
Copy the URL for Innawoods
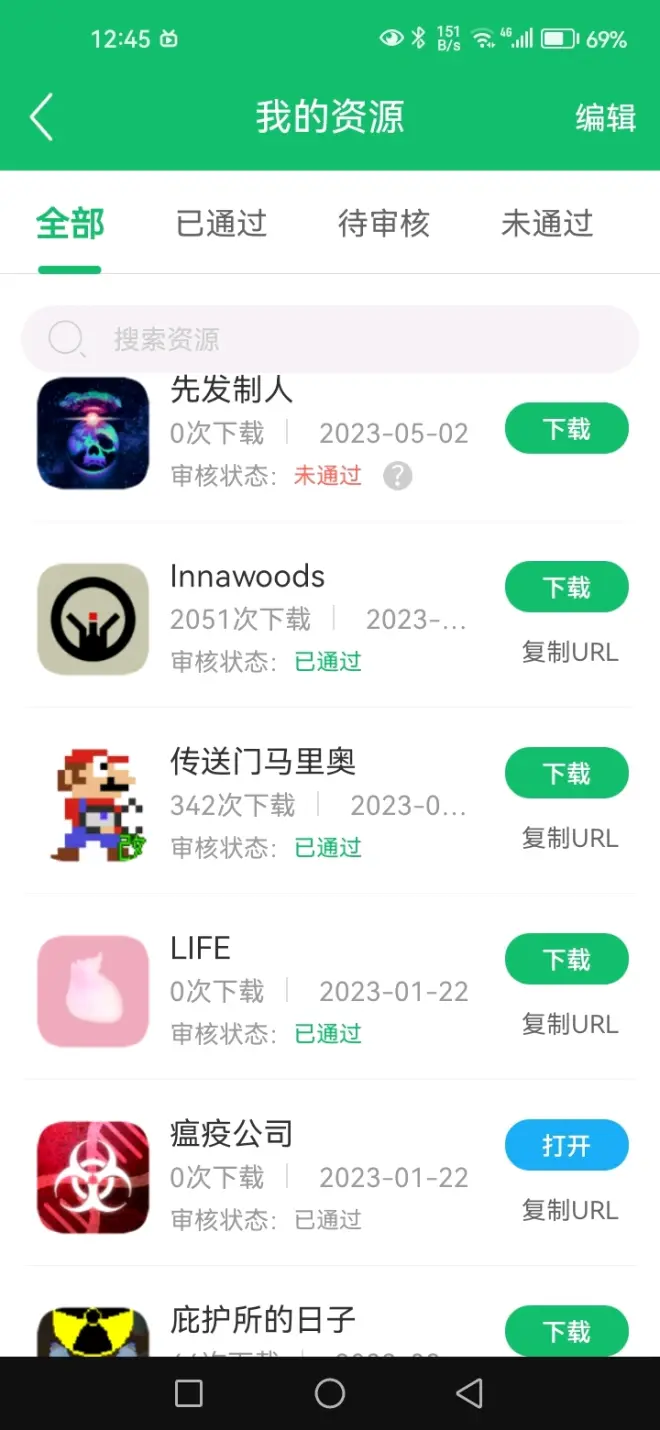570,652
